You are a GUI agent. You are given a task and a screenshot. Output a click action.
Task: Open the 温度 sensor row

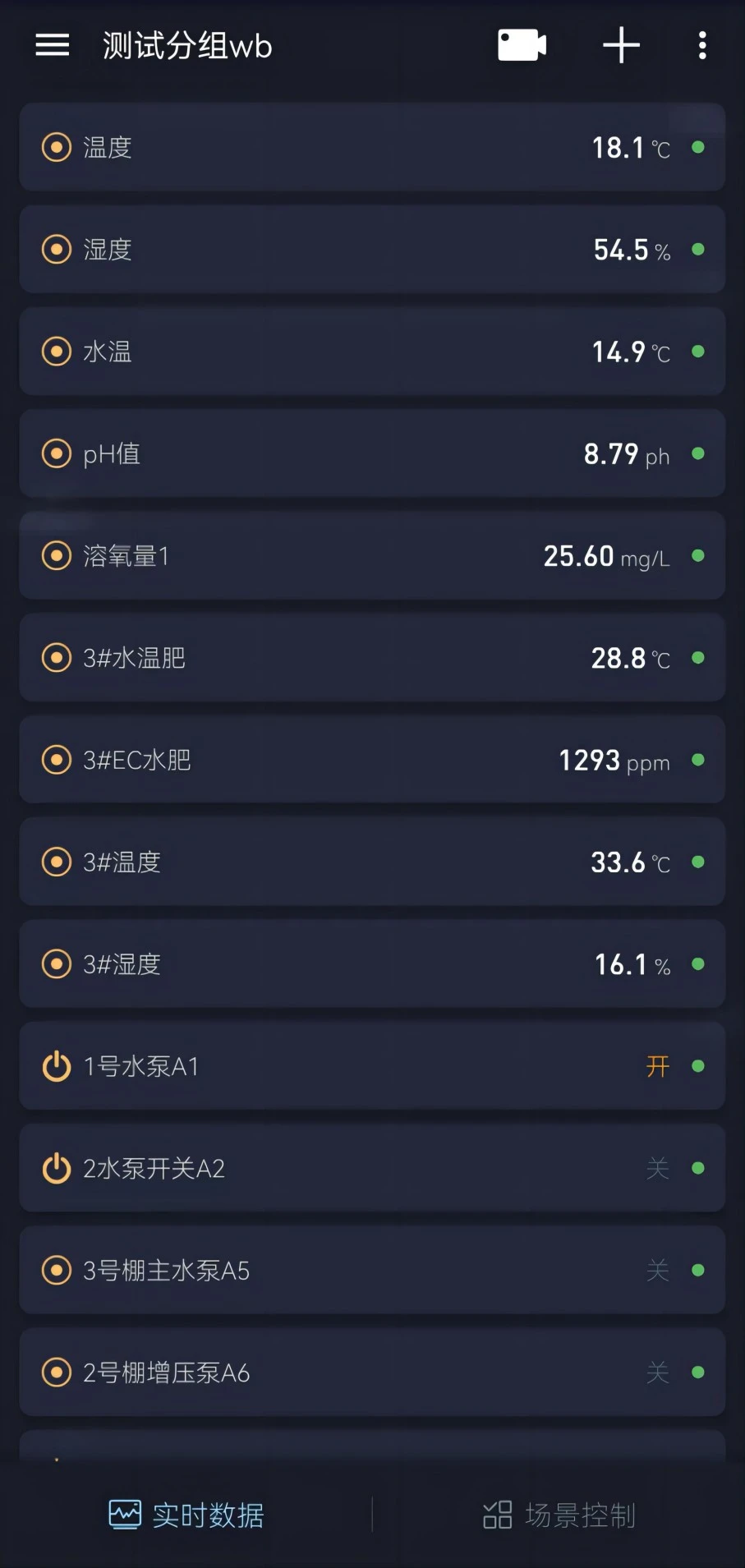click(372, 148)
